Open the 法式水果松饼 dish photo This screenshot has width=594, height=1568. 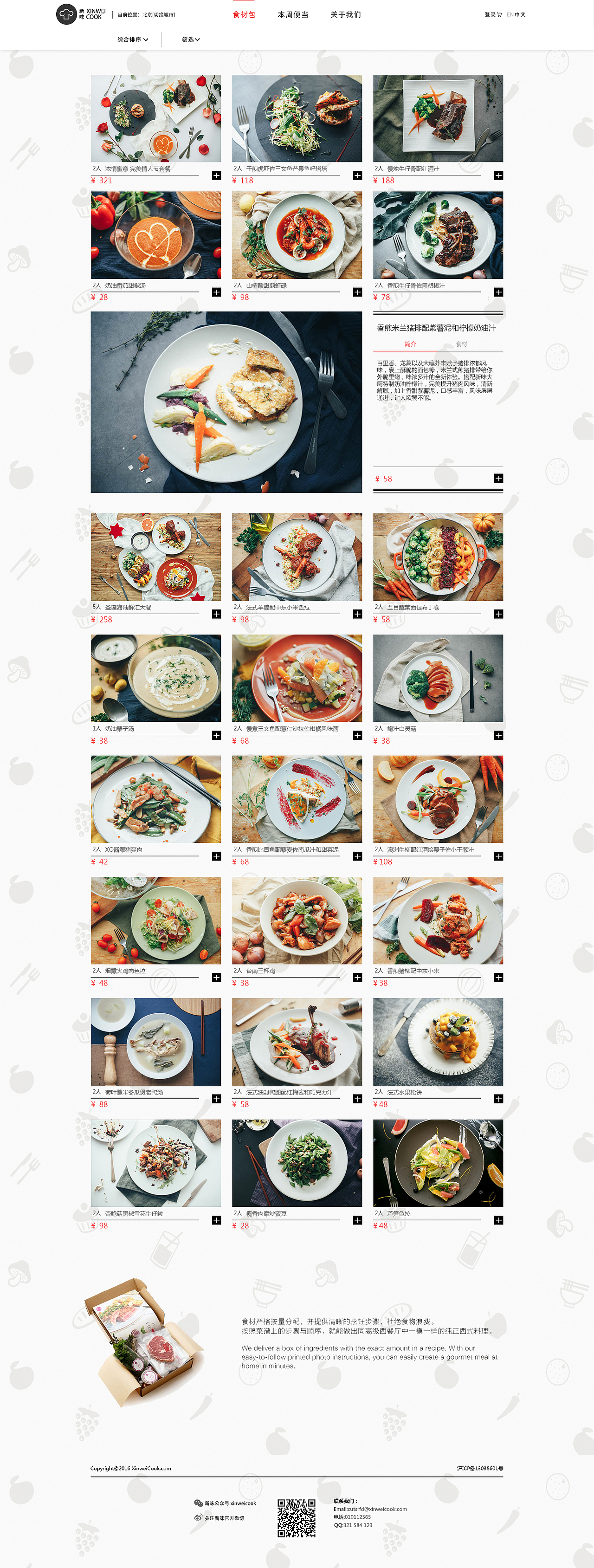pyautogui.click(x=438, y=1042)
